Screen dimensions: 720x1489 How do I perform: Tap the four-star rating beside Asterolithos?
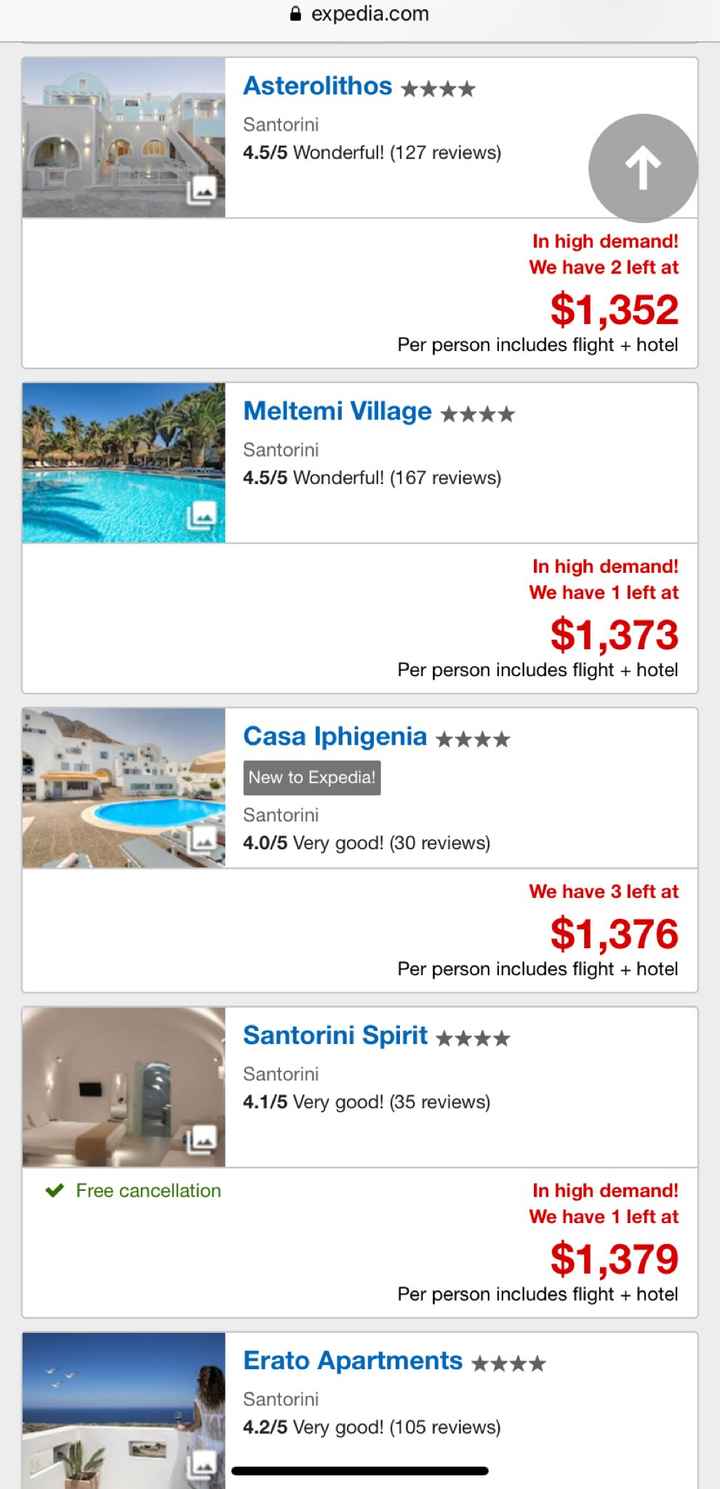(x=438, y=88)
